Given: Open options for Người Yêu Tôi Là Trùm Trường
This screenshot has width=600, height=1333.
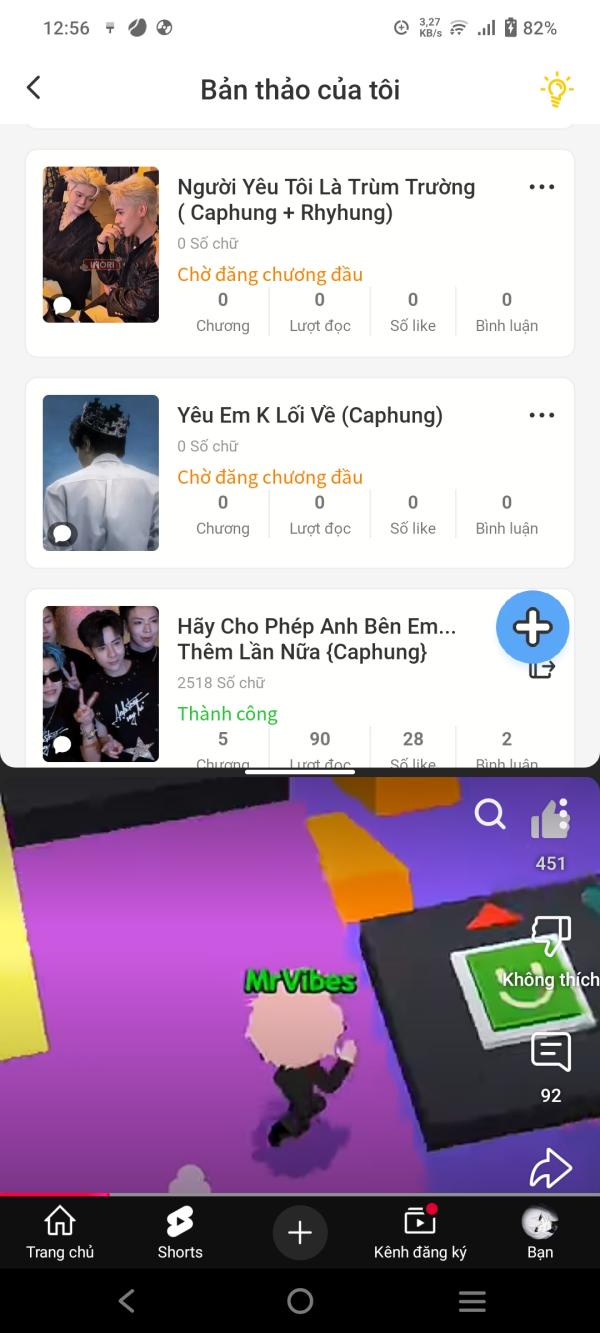Looking at the screenshot, I should [541, 187].
